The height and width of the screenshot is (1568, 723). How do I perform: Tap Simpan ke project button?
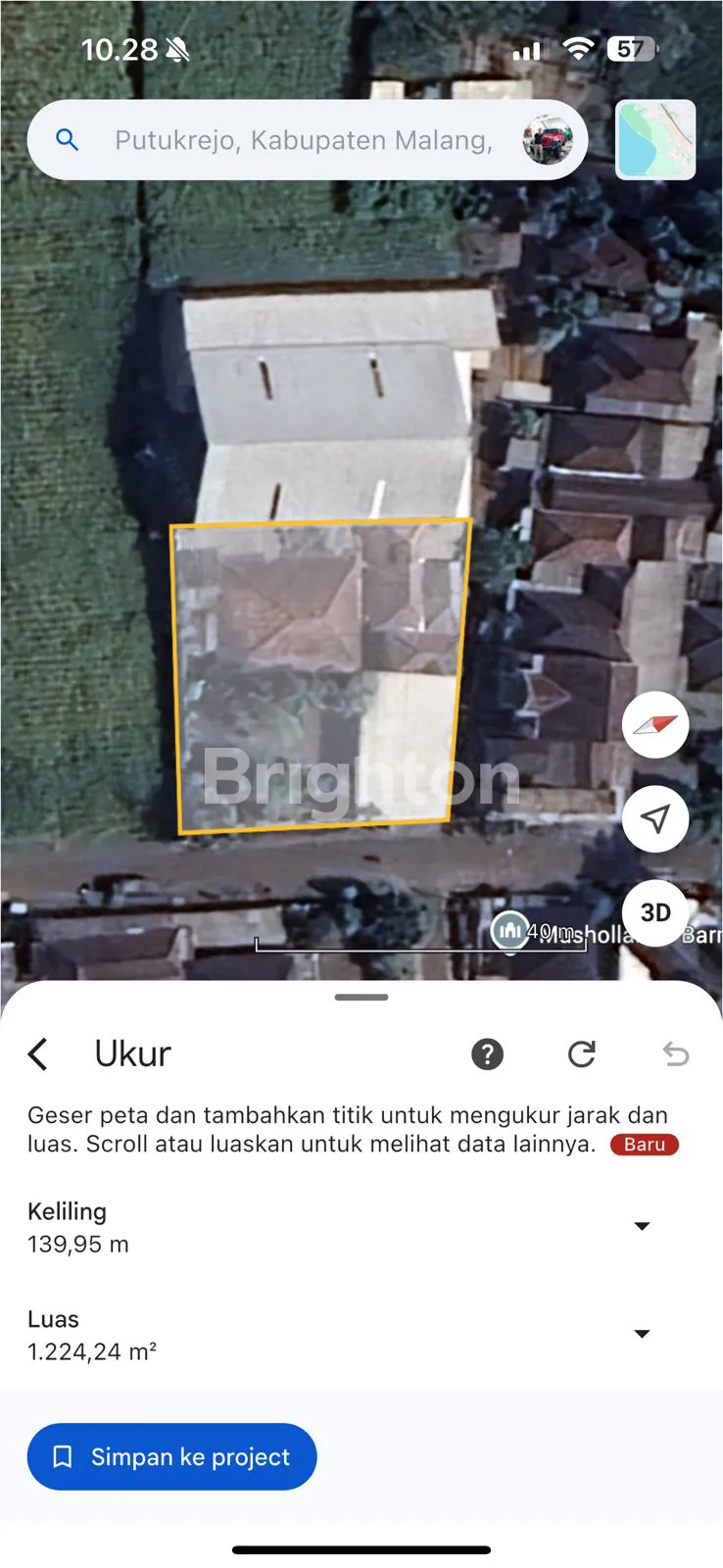pyautogui.click(x=172, y=1457)
